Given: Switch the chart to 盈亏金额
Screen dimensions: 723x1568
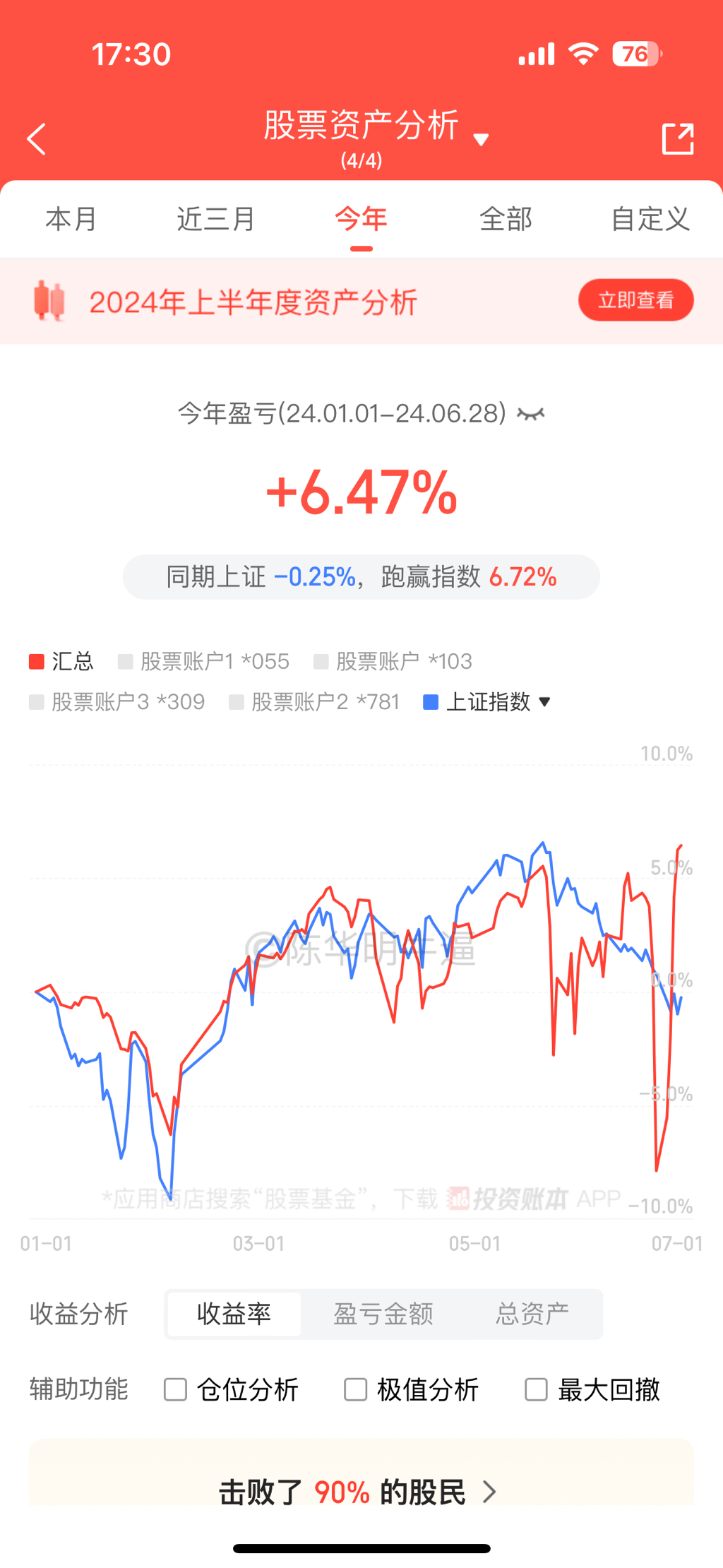Looking at the screenshot, I should pos(383,1314).
